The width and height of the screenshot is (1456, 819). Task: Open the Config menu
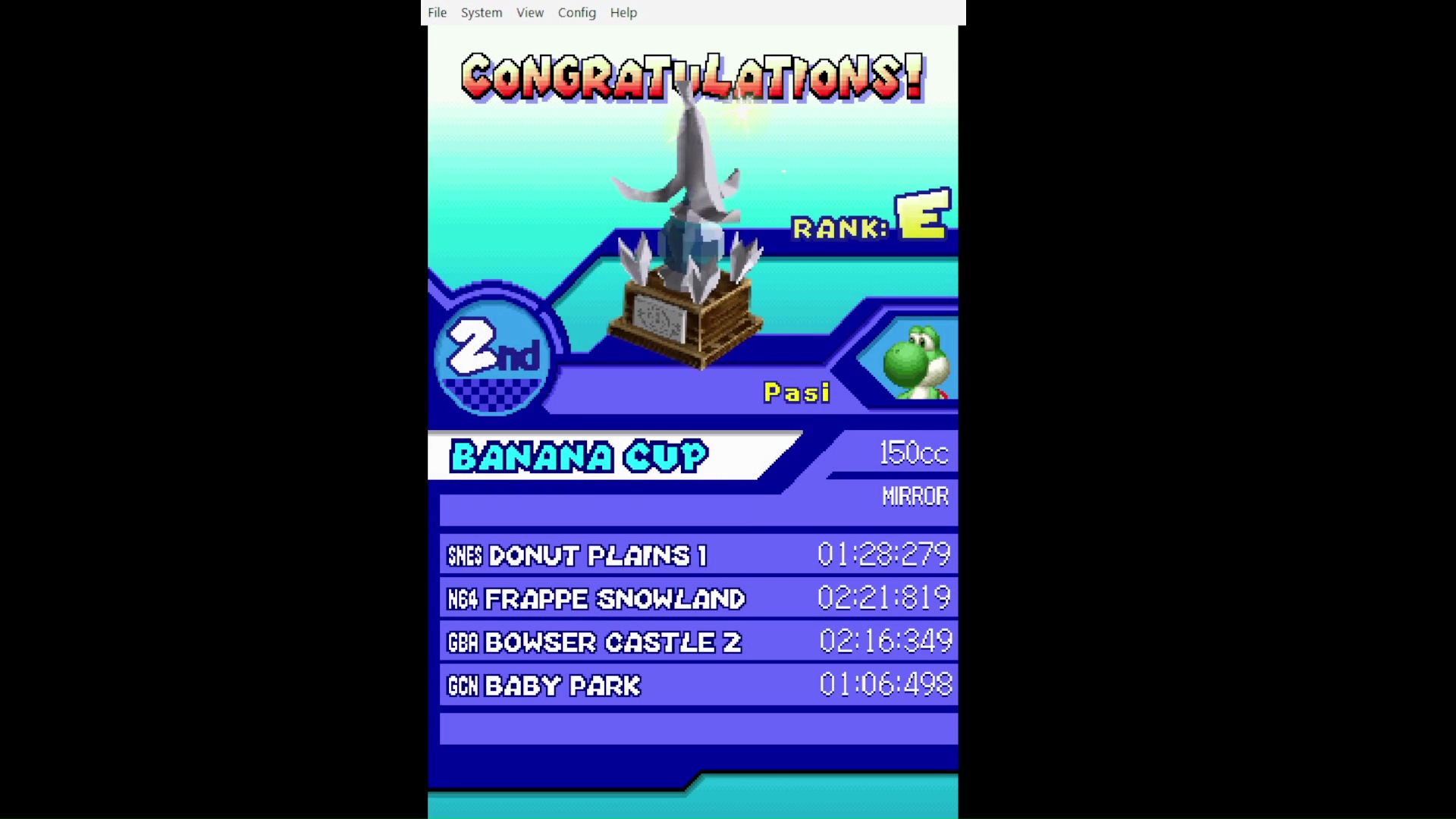tap(576, 13)
